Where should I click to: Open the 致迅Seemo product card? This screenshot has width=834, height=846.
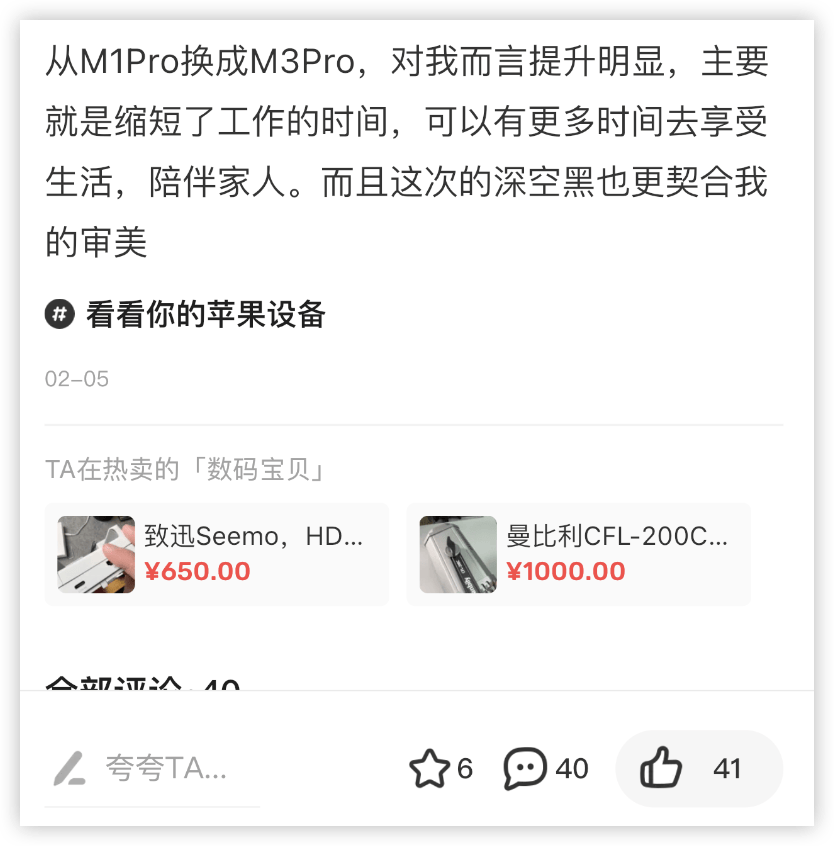[216, 554]
